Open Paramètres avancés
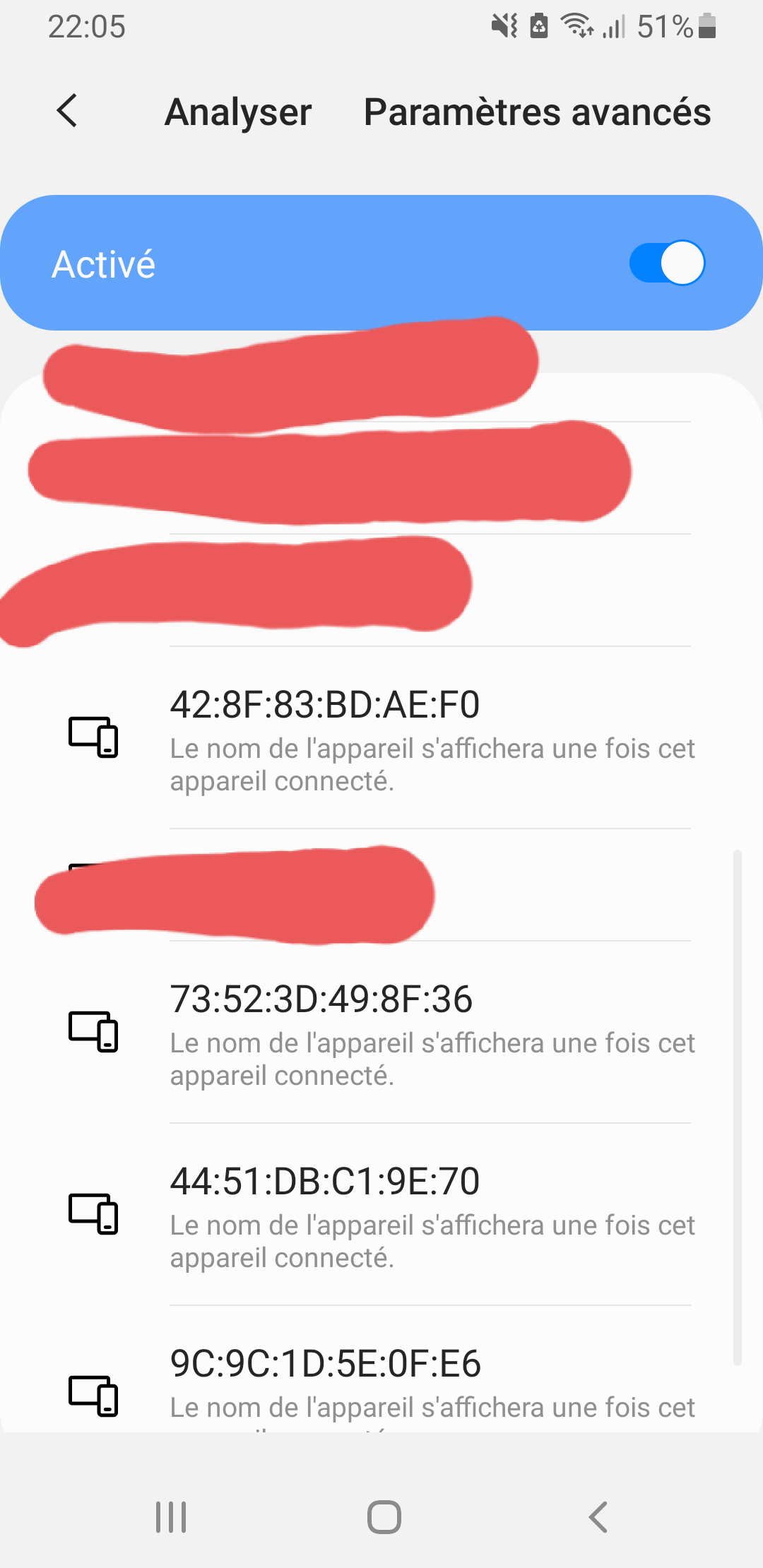The image size is (763, 1568). (x=537, y=112)
